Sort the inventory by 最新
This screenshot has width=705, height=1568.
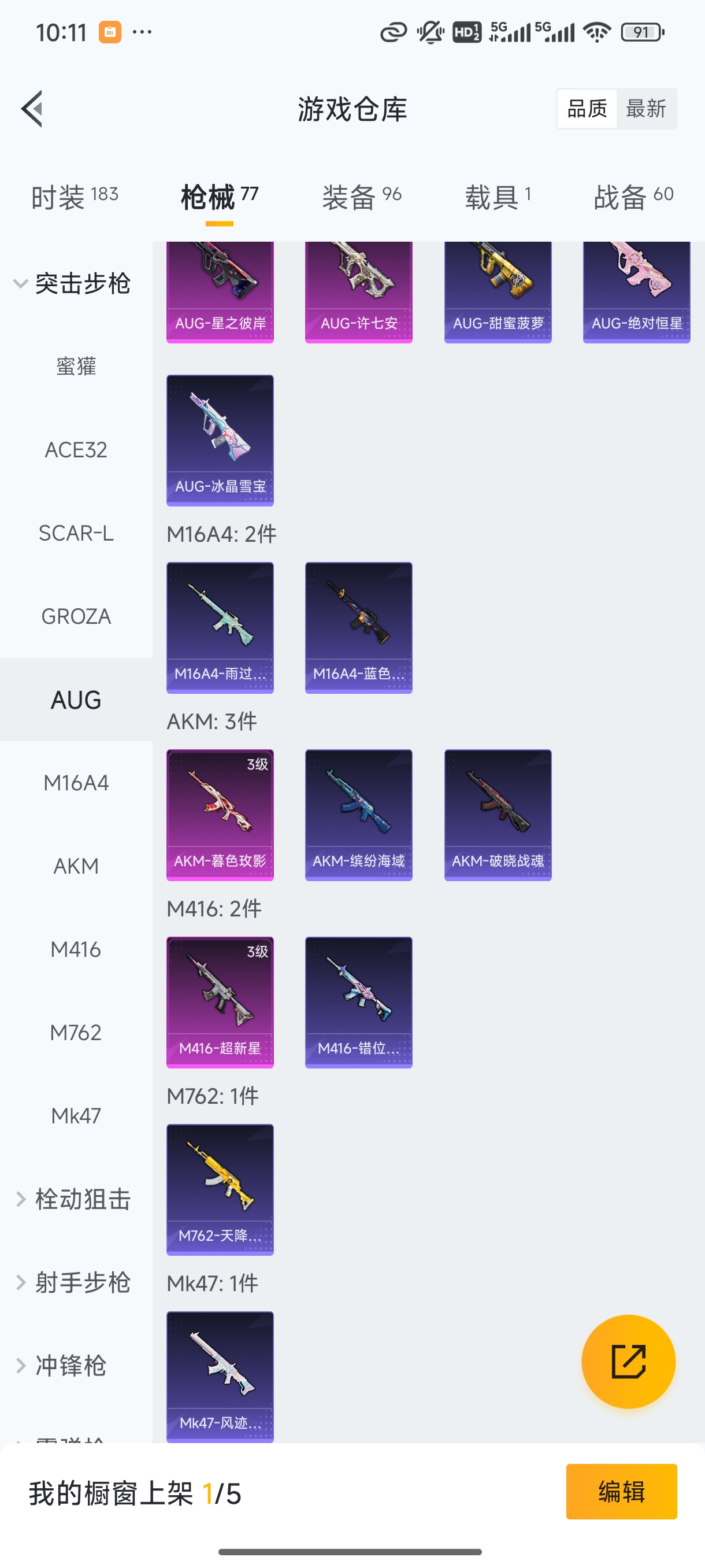tap(645, 109)
